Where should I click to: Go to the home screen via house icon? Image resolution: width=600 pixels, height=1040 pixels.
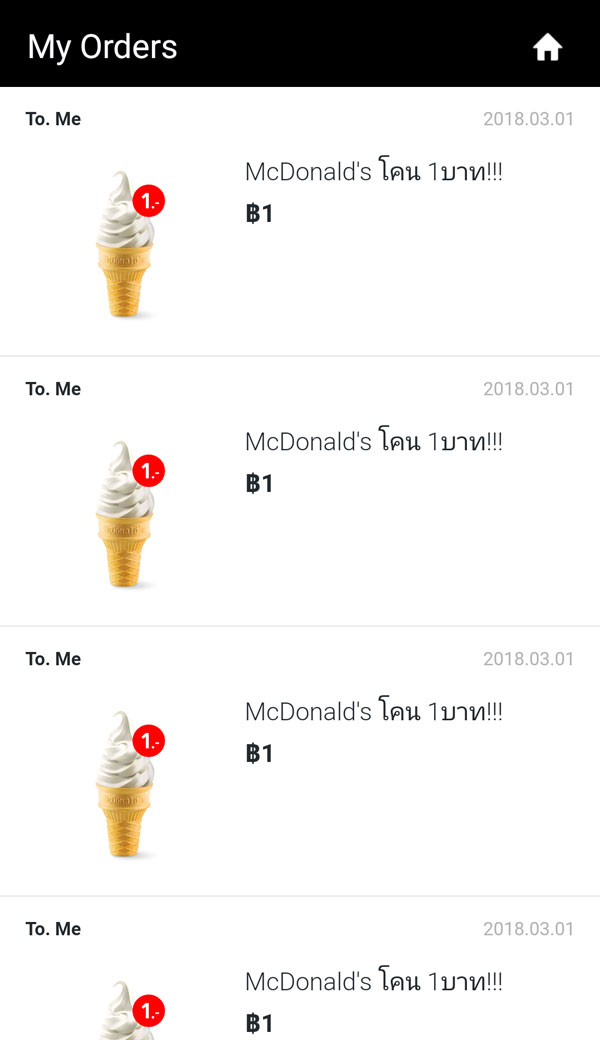pos(548,47)
